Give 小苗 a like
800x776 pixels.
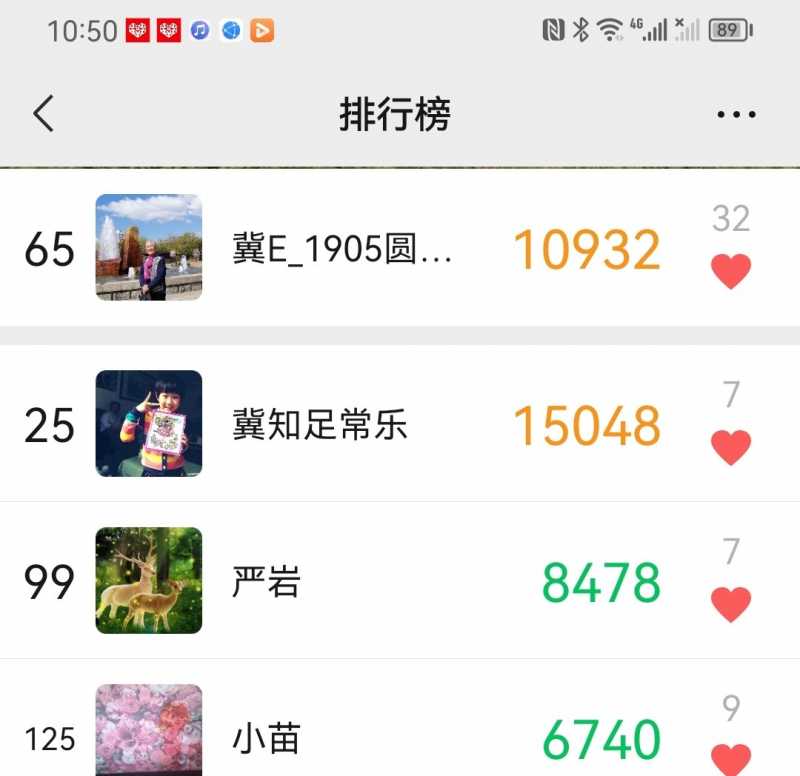[730, 758]
